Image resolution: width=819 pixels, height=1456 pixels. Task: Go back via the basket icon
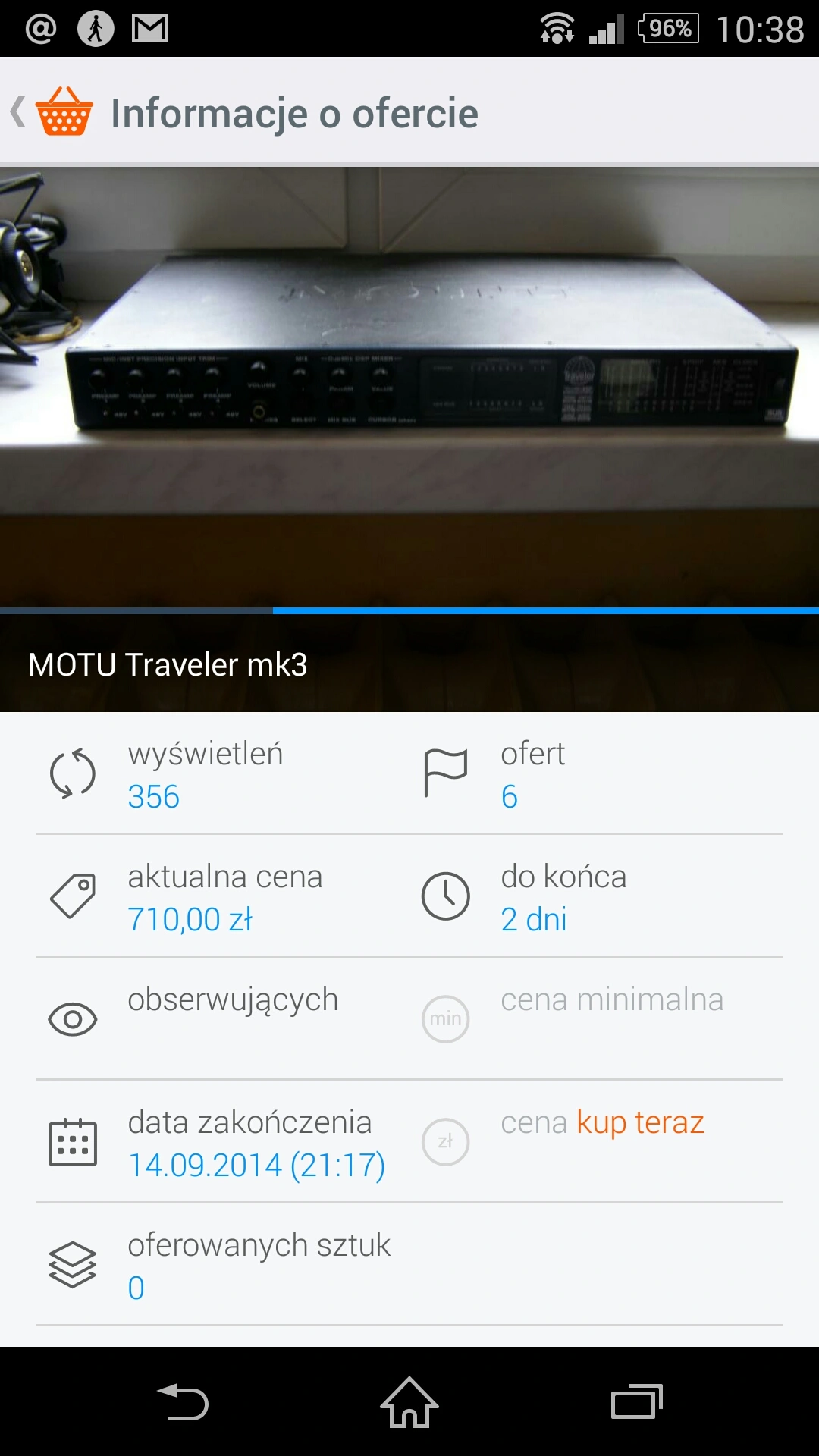tap(64, 112)
